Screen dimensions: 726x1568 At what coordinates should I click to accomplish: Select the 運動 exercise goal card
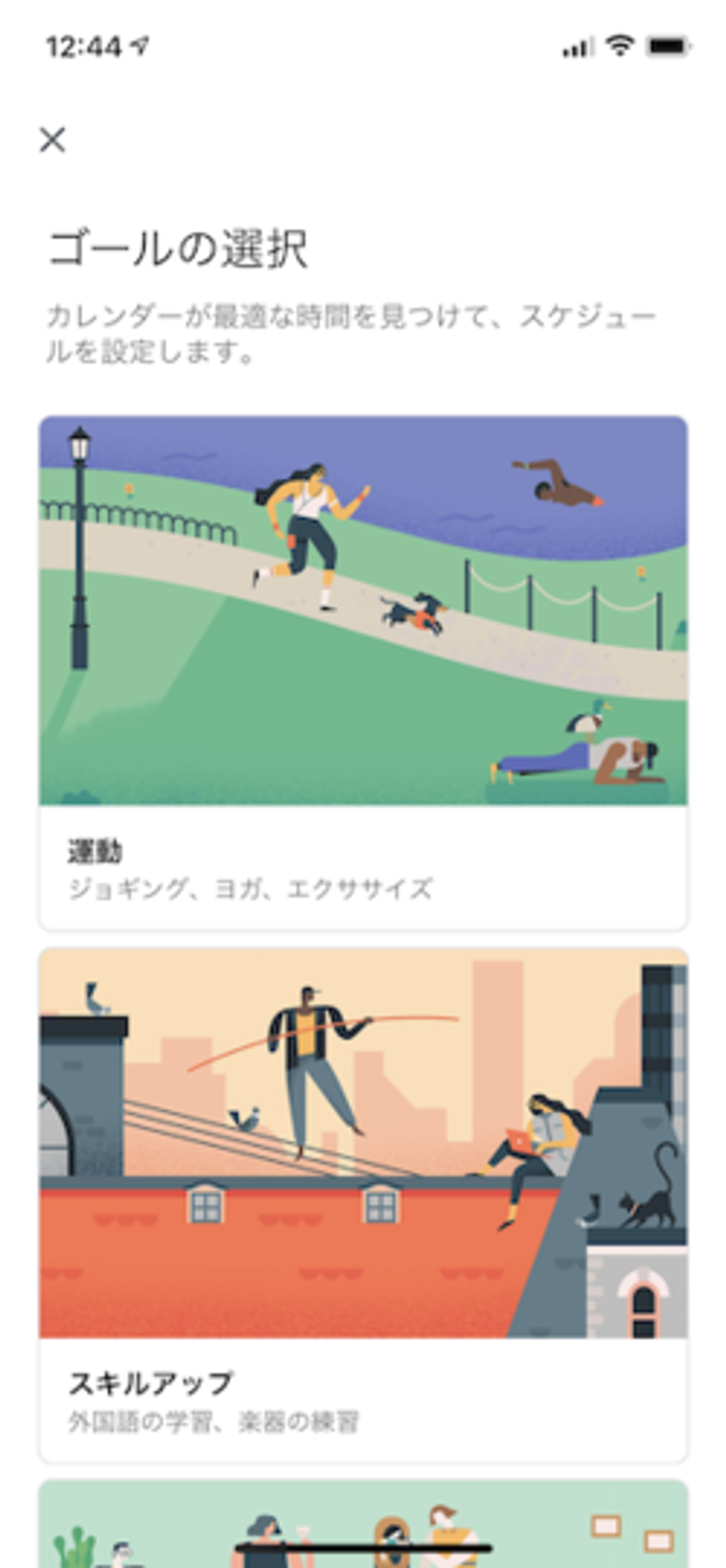tap(363, 673)
